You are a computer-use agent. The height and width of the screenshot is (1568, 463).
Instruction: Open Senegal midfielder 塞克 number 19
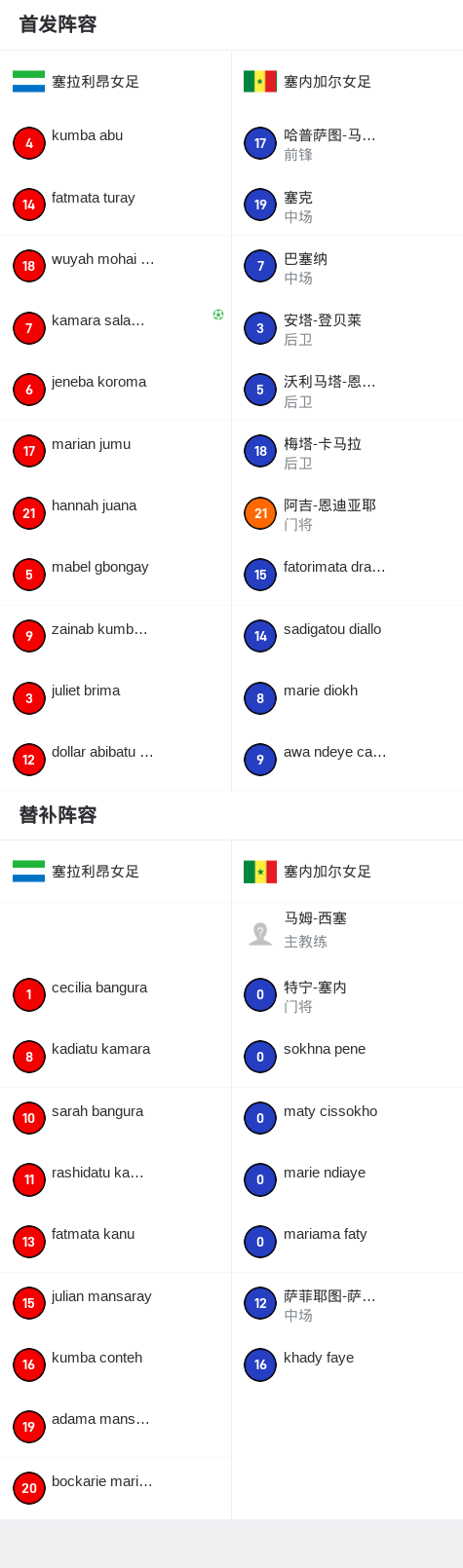(347, 205)
